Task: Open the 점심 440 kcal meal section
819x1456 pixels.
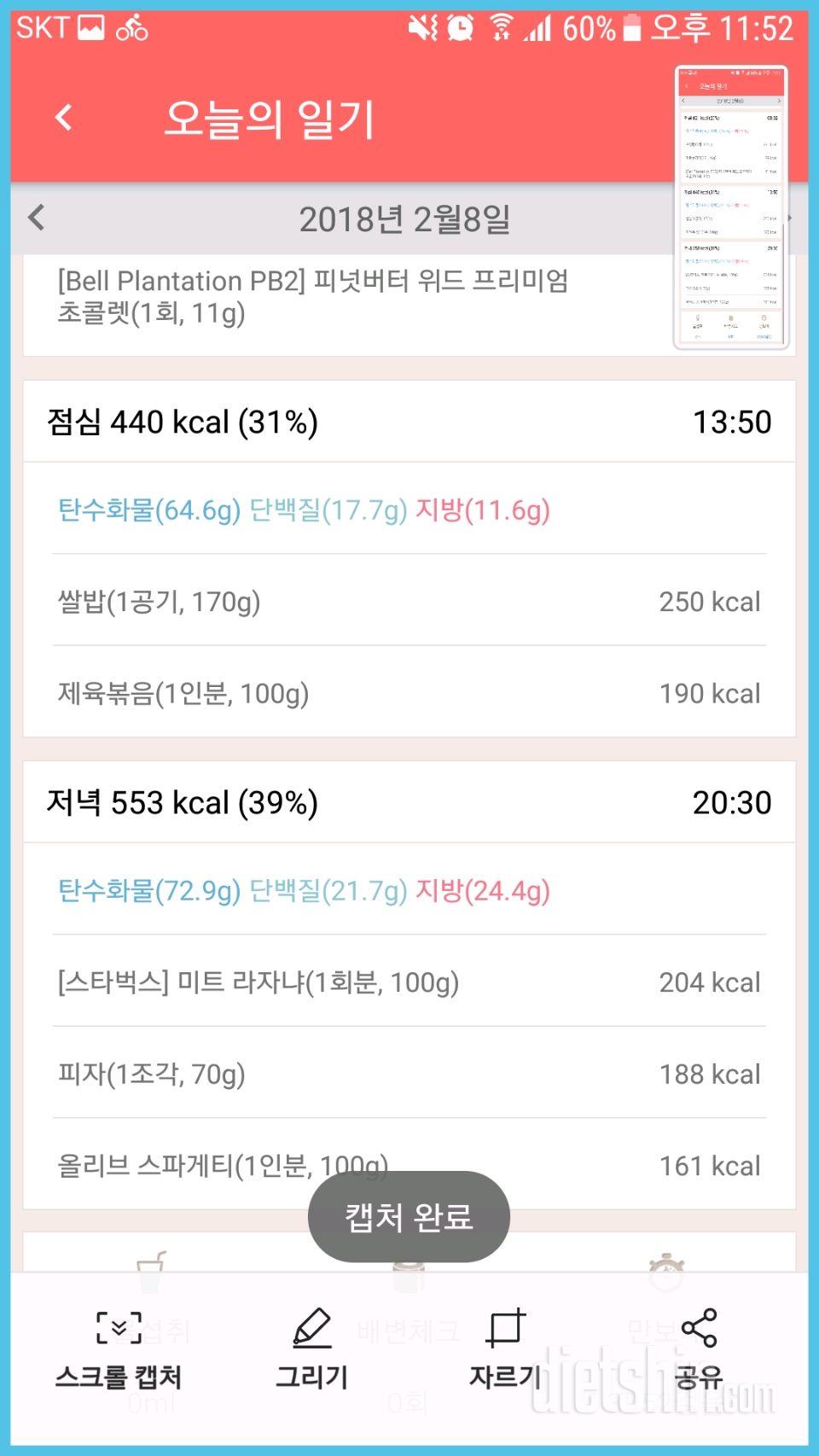Action: point(409,422)
